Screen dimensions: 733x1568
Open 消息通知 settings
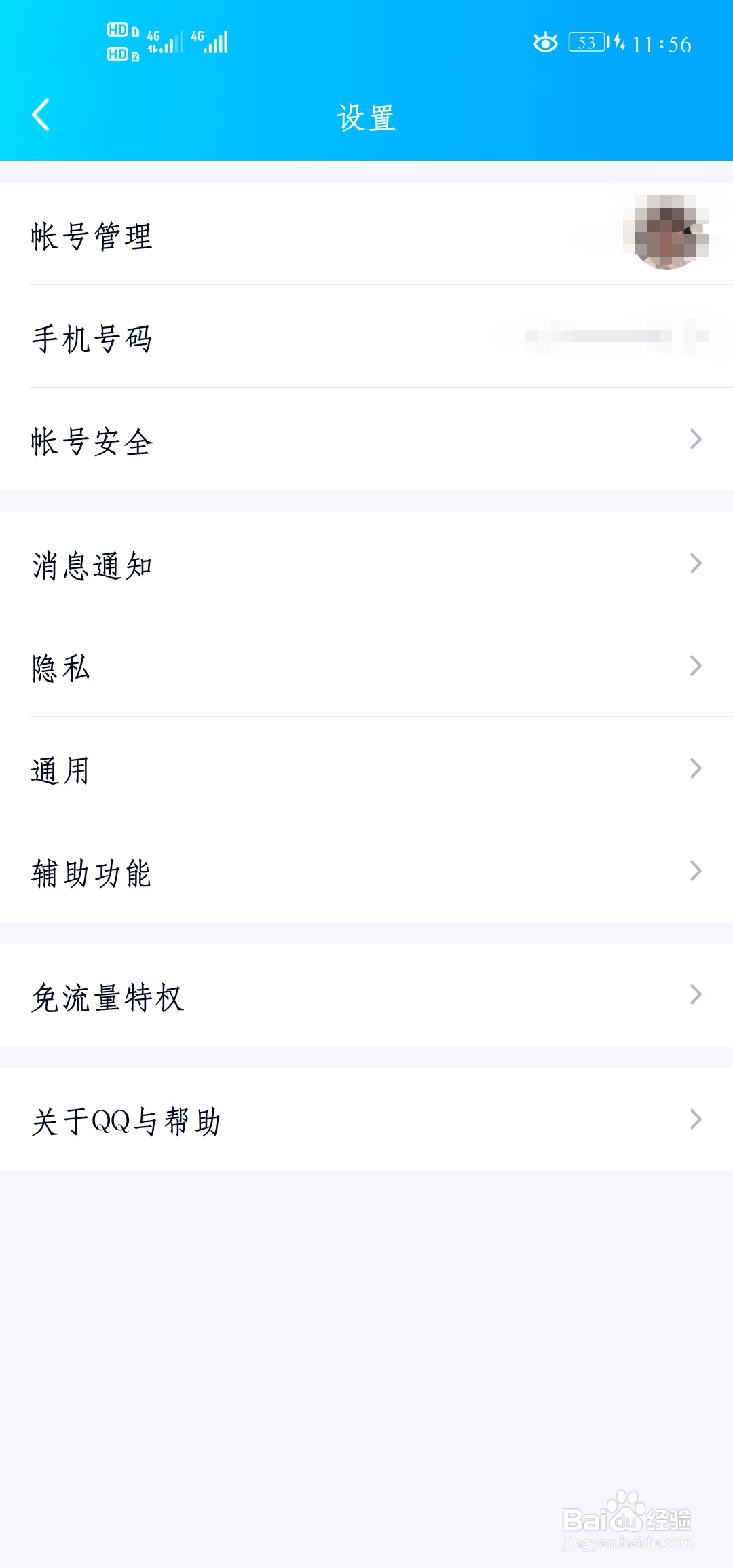[x=366, y=563]
